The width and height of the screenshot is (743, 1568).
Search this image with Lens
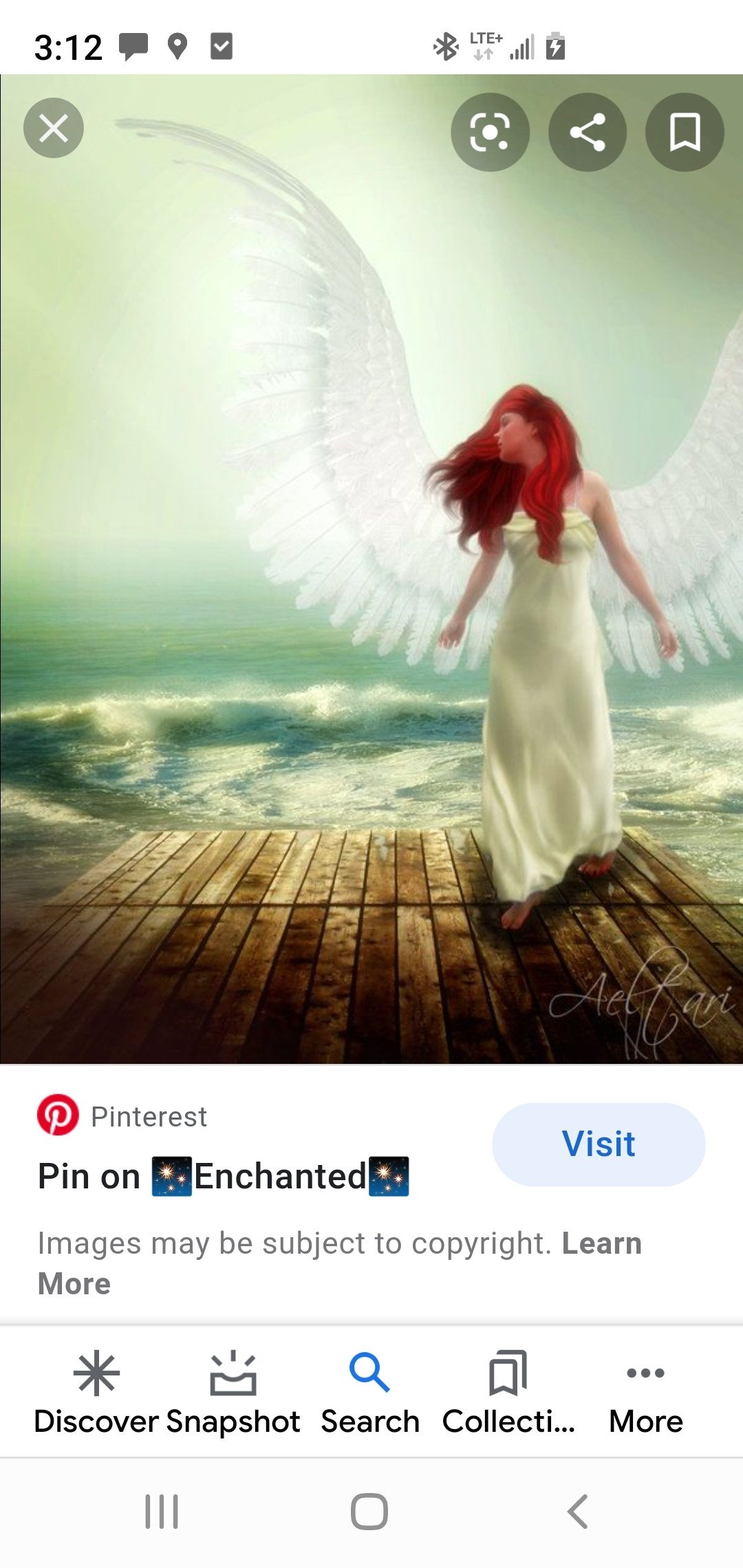[490, 131]
